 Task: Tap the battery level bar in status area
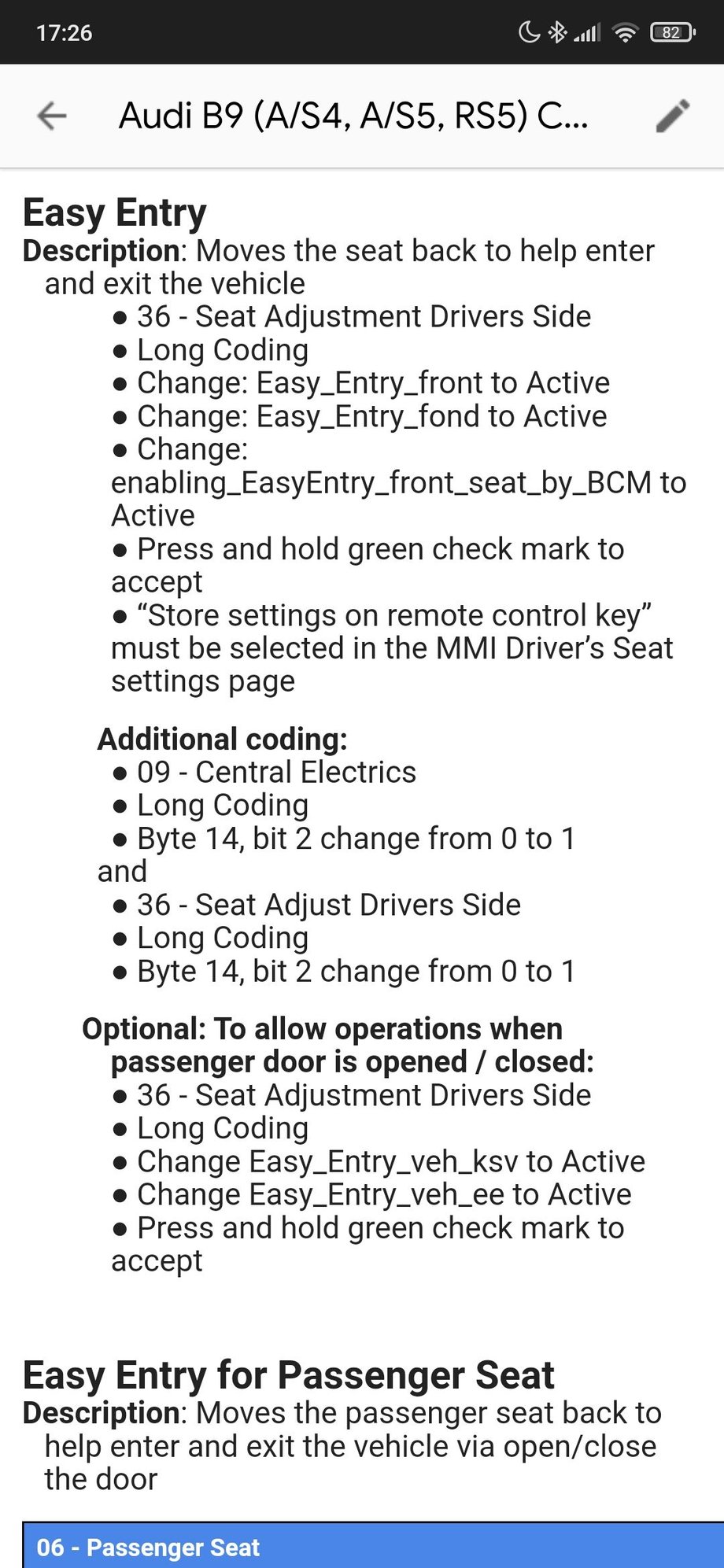point(670,32)
